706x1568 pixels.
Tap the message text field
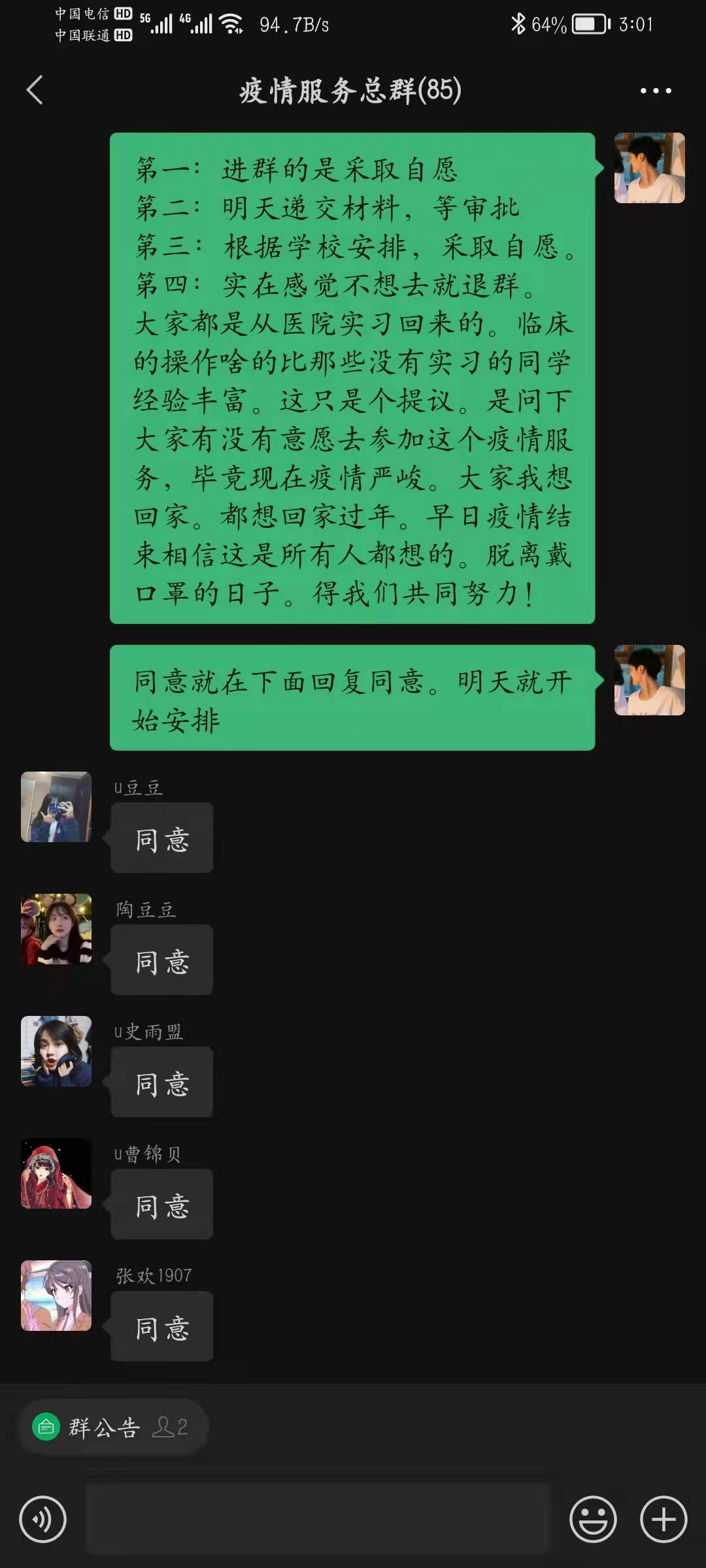pyautogui.click(x=318, y=1520)
